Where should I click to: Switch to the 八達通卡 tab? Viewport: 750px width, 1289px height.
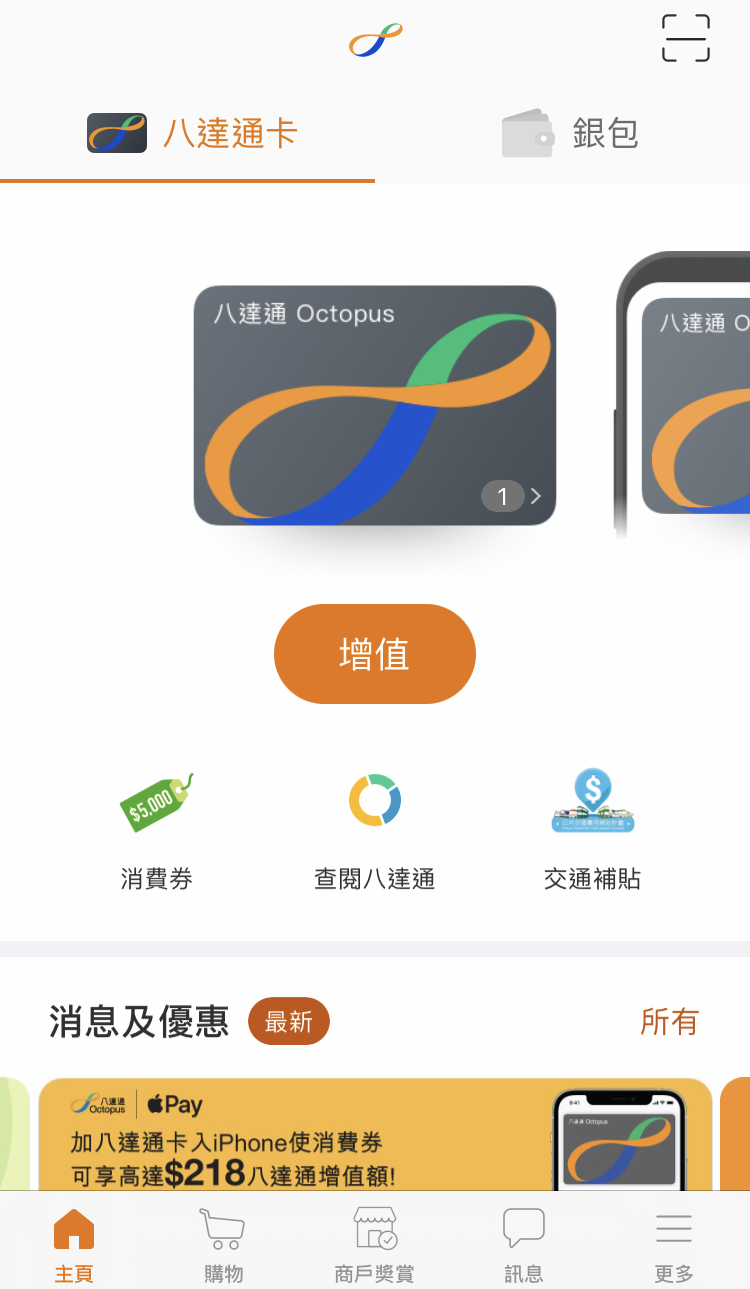190,133
